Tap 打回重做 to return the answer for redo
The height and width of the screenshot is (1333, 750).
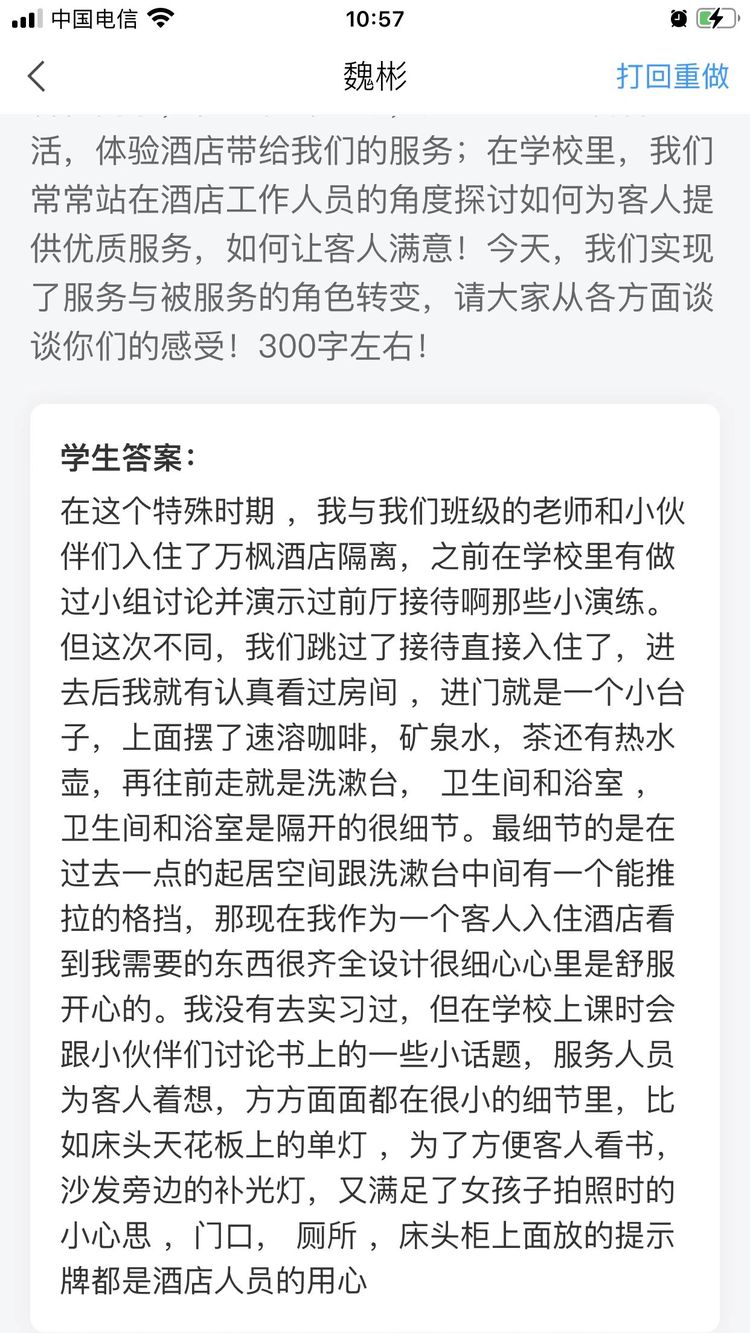672,77
